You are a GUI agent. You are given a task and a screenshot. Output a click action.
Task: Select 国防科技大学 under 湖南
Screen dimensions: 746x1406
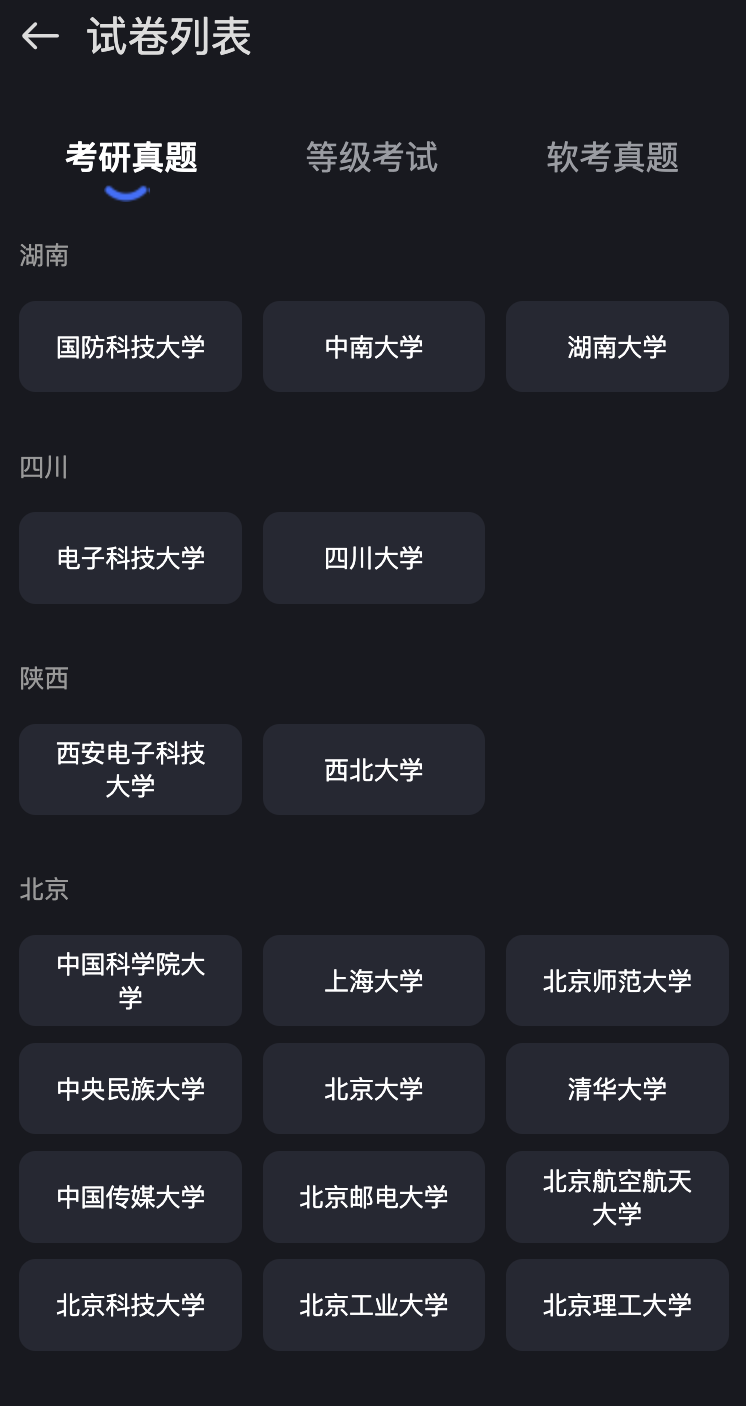[x=130, y=347]
